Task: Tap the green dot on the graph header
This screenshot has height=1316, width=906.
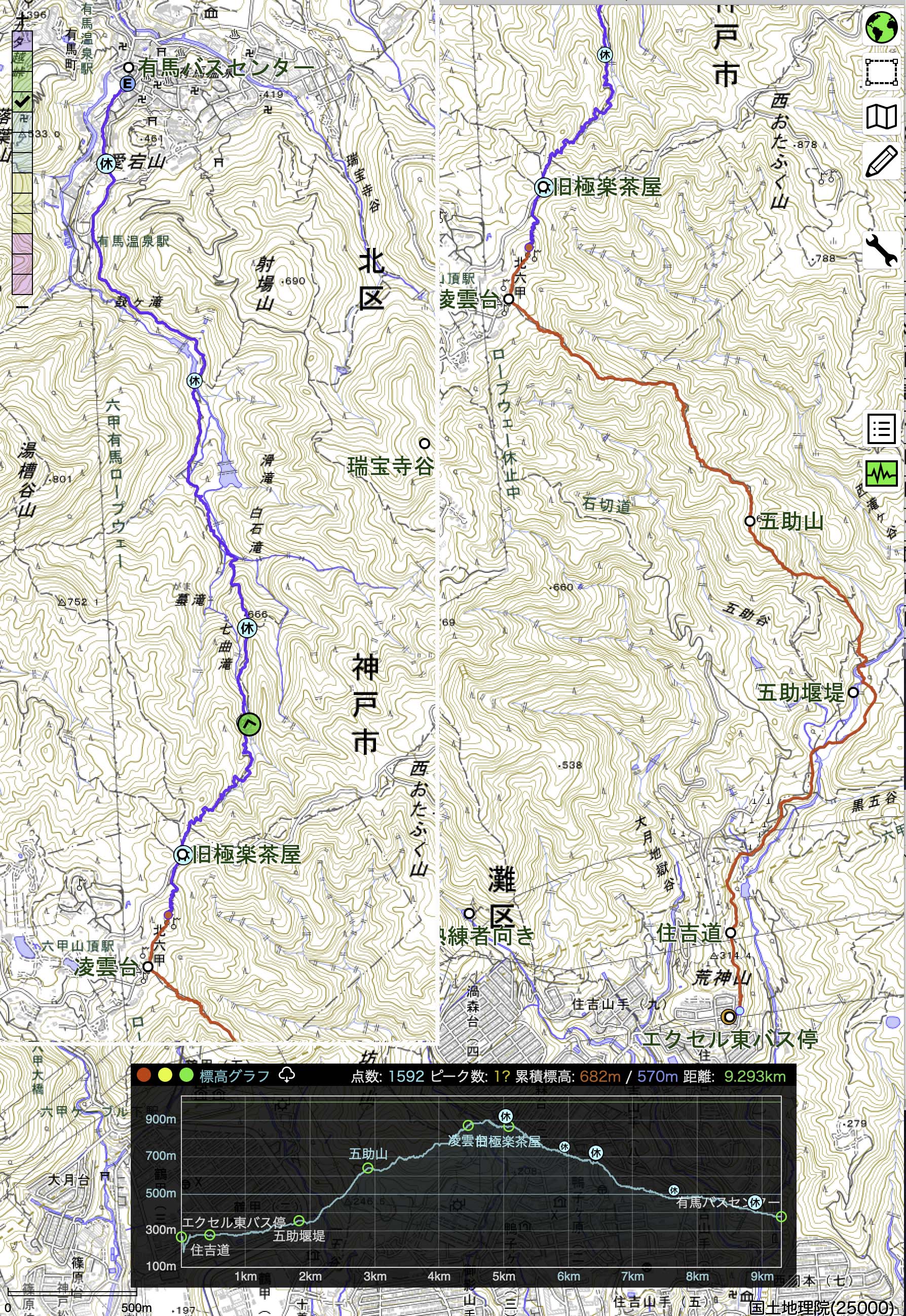Action: tap(185, 1075)
